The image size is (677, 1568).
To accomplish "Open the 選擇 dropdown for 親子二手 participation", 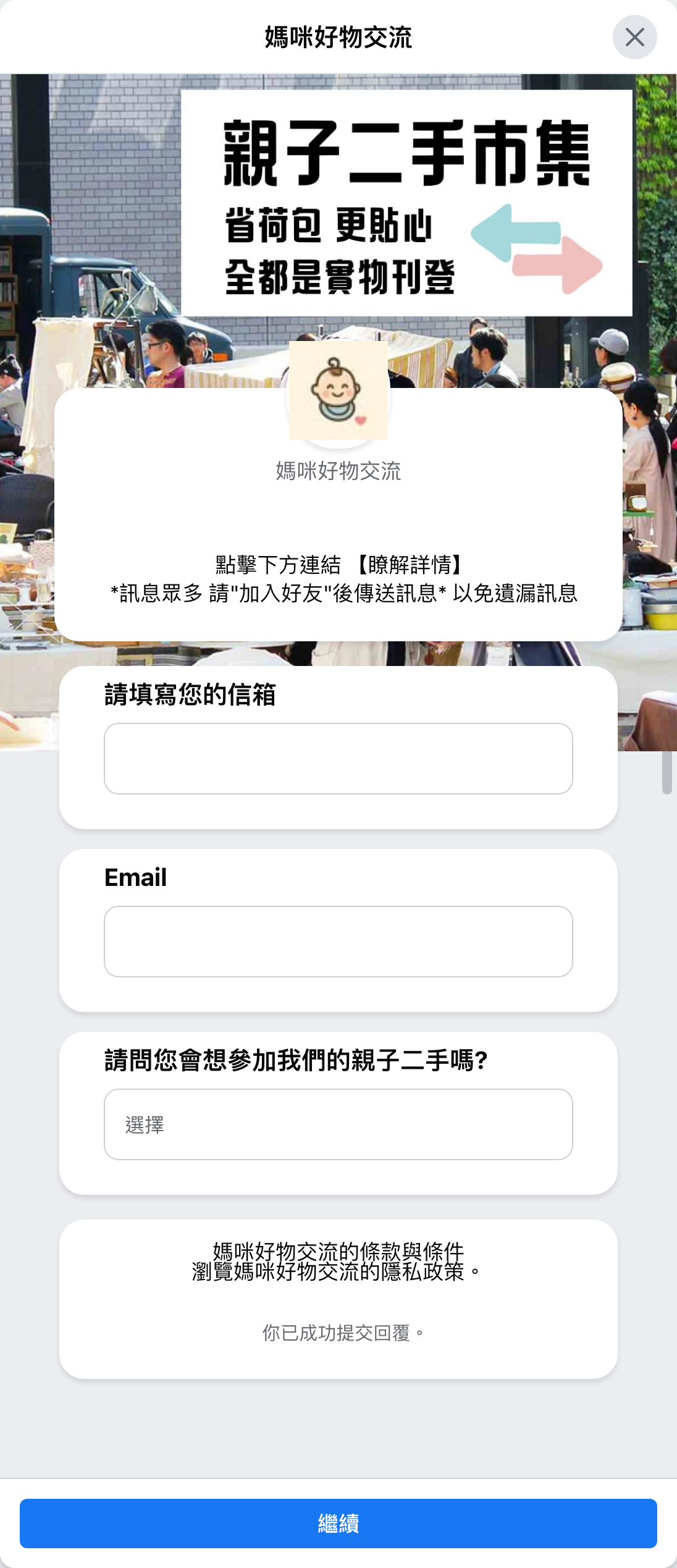I will [338, 1126].
